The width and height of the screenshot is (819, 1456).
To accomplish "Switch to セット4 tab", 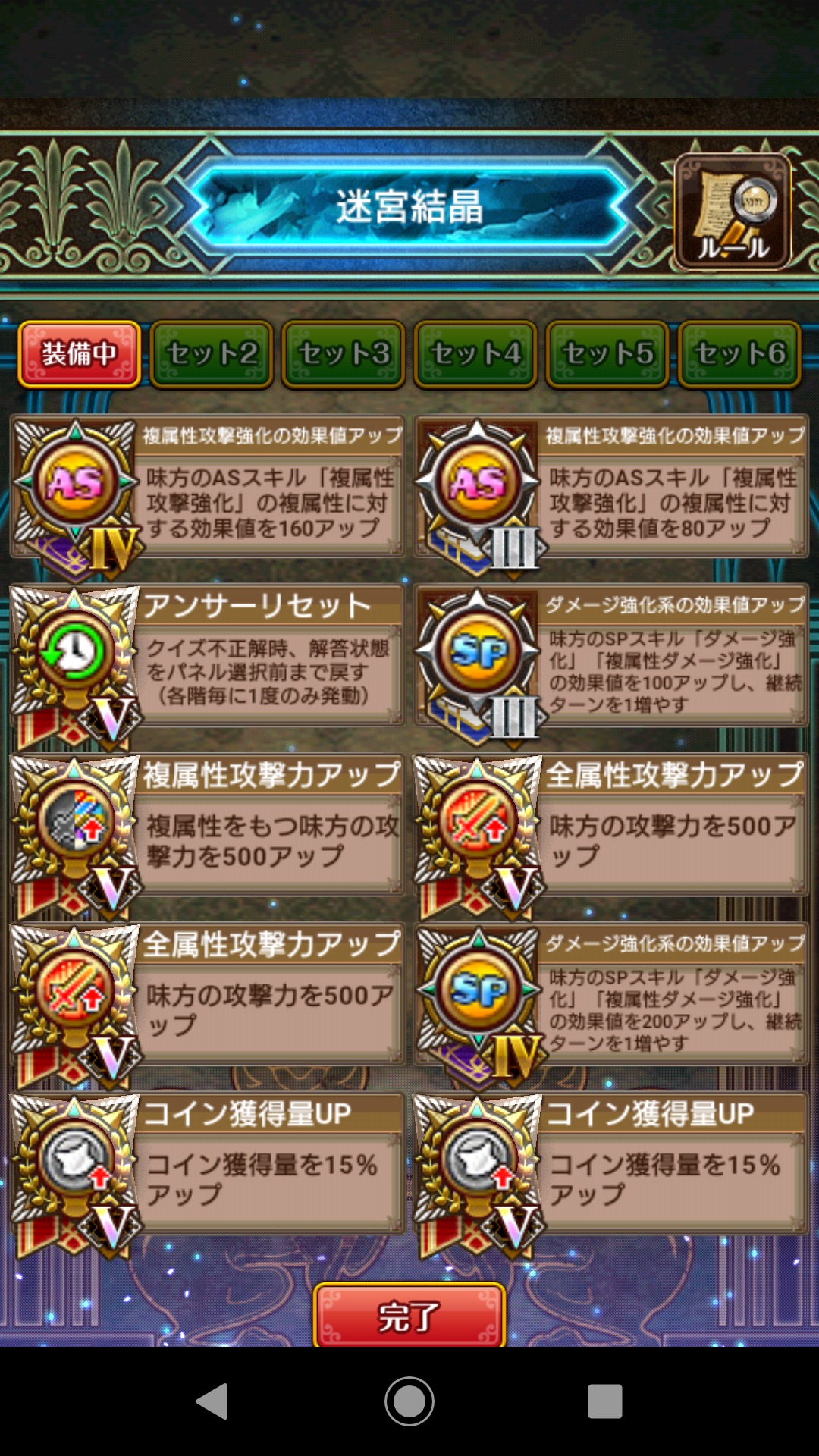I will tap(475, 354).
